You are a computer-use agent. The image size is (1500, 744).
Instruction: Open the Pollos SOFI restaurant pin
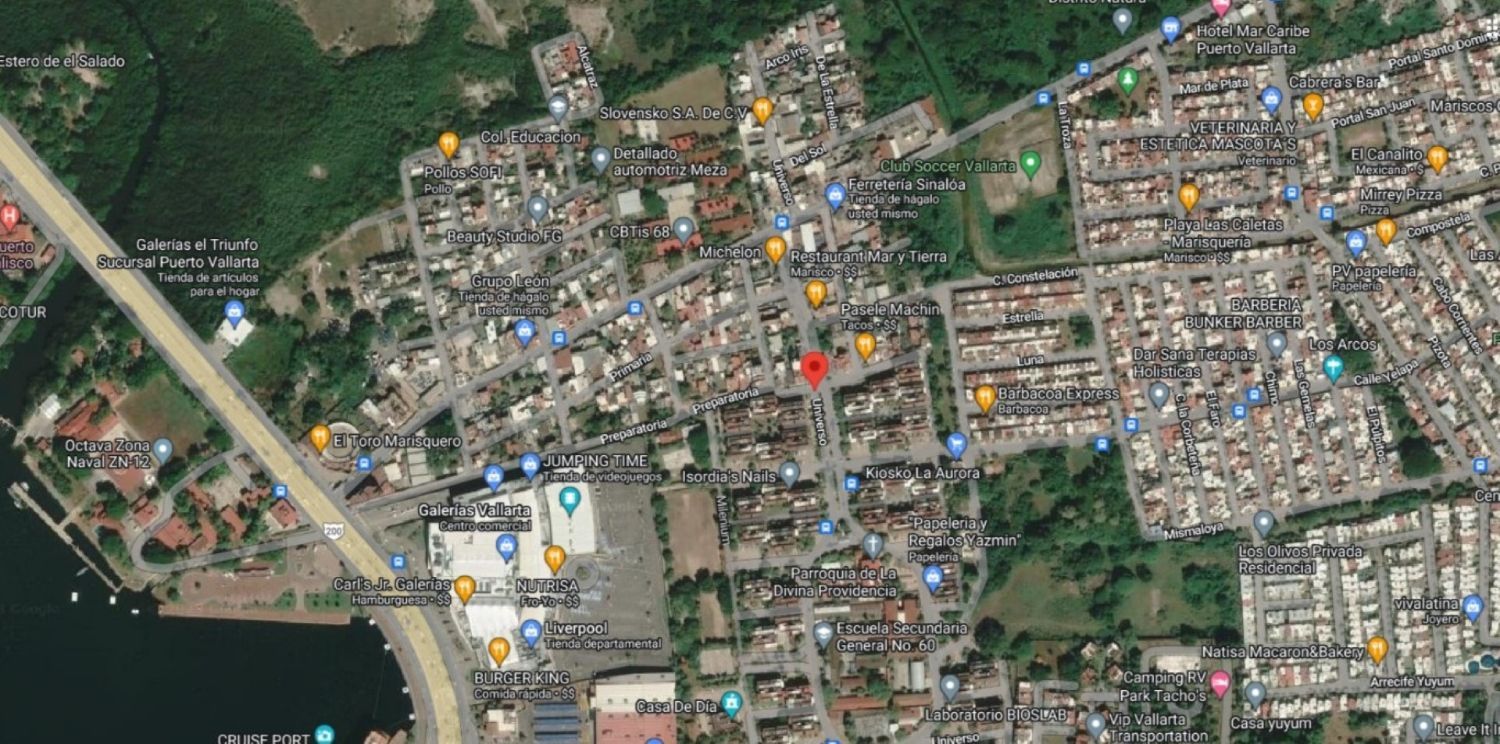click(x=448, y=145)
